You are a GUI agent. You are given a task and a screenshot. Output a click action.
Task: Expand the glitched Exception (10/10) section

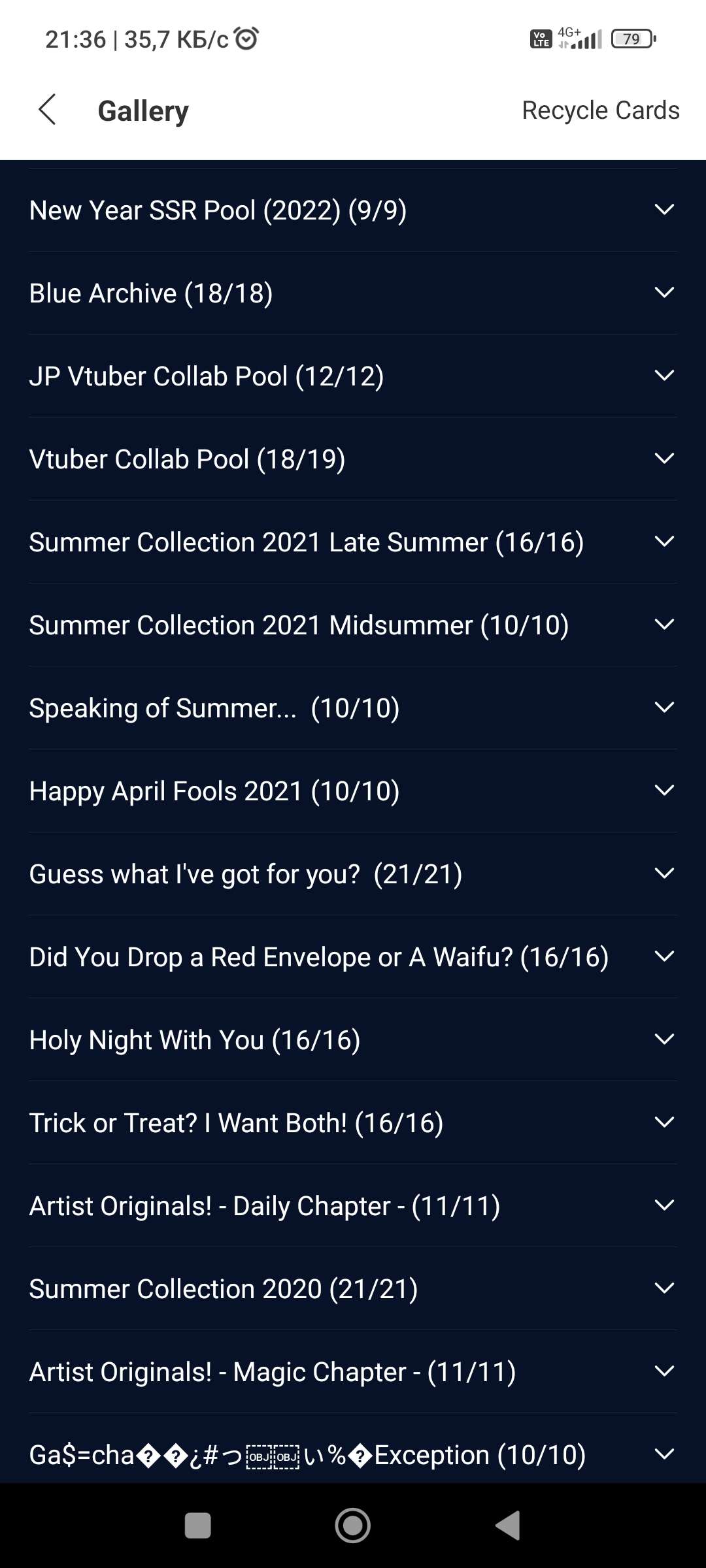click(664, 1454)
